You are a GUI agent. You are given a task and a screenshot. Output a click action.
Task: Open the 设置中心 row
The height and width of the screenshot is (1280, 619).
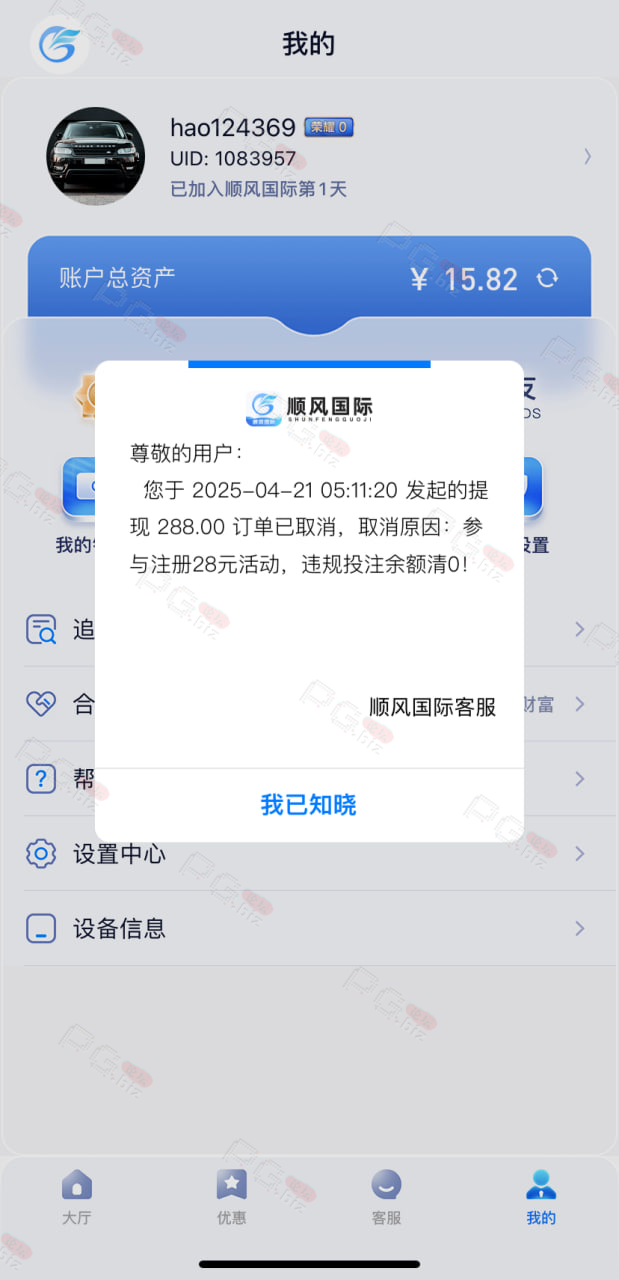[309, 854]
